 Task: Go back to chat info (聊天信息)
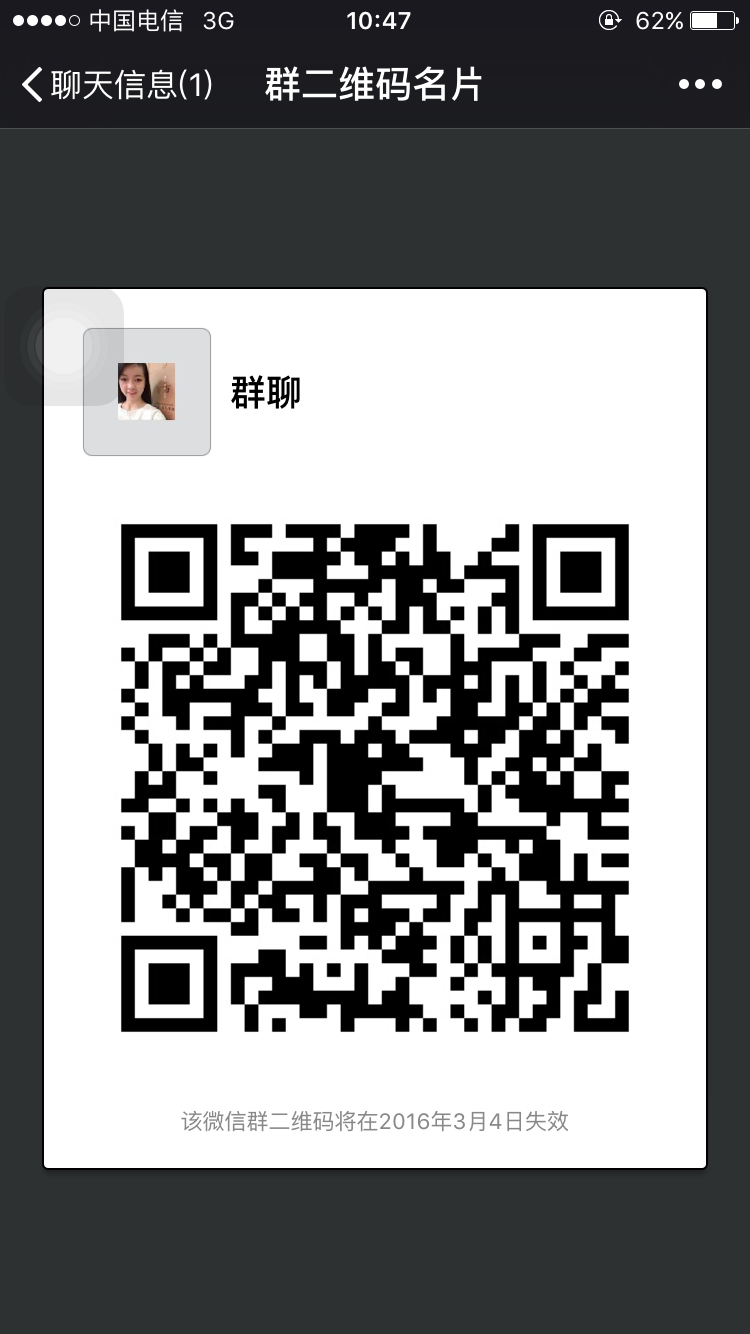(115, 85)
